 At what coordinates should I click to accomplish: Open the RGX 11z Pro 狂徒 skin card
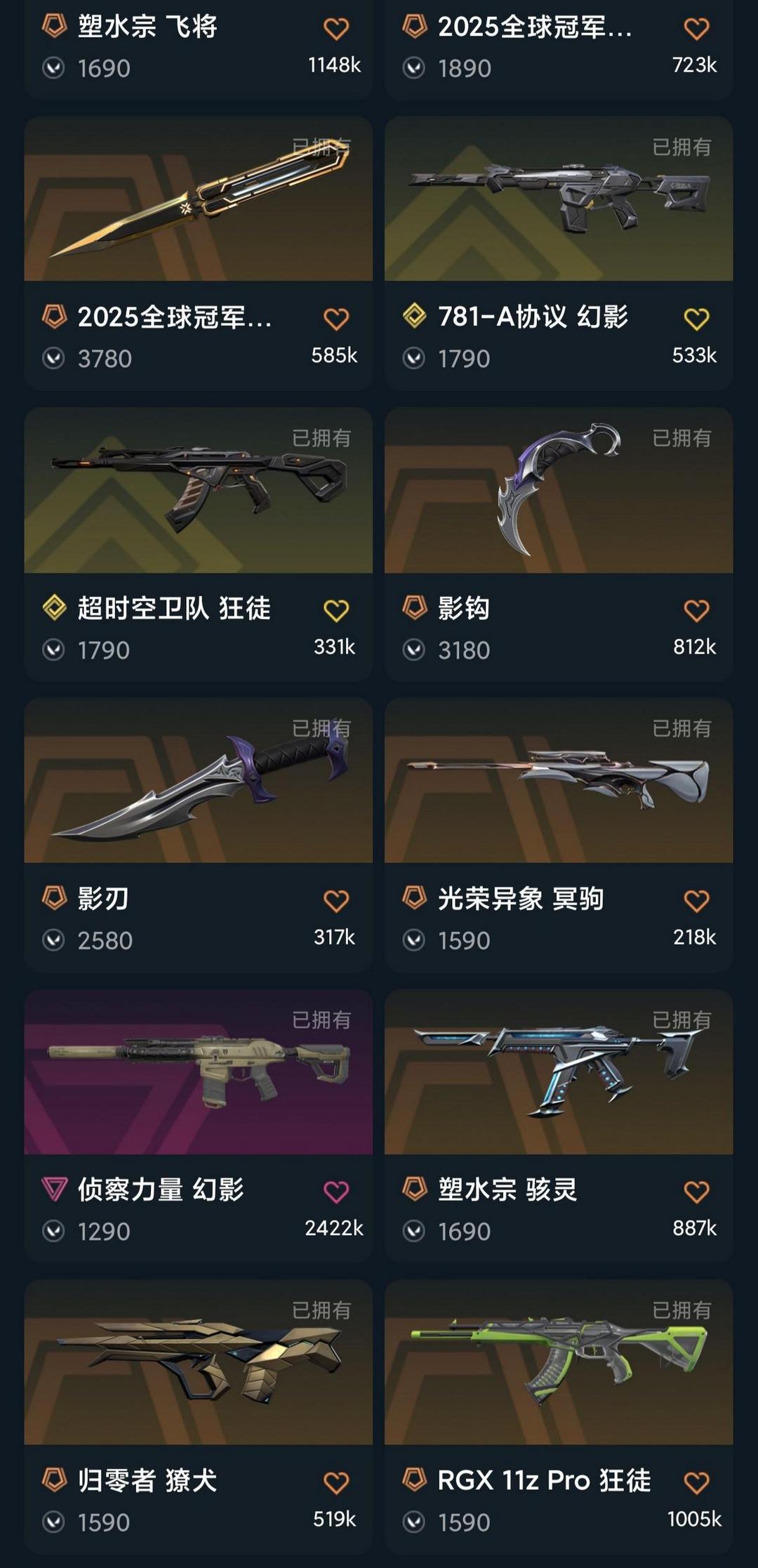pyautogui.click(x=559, y=1362)
